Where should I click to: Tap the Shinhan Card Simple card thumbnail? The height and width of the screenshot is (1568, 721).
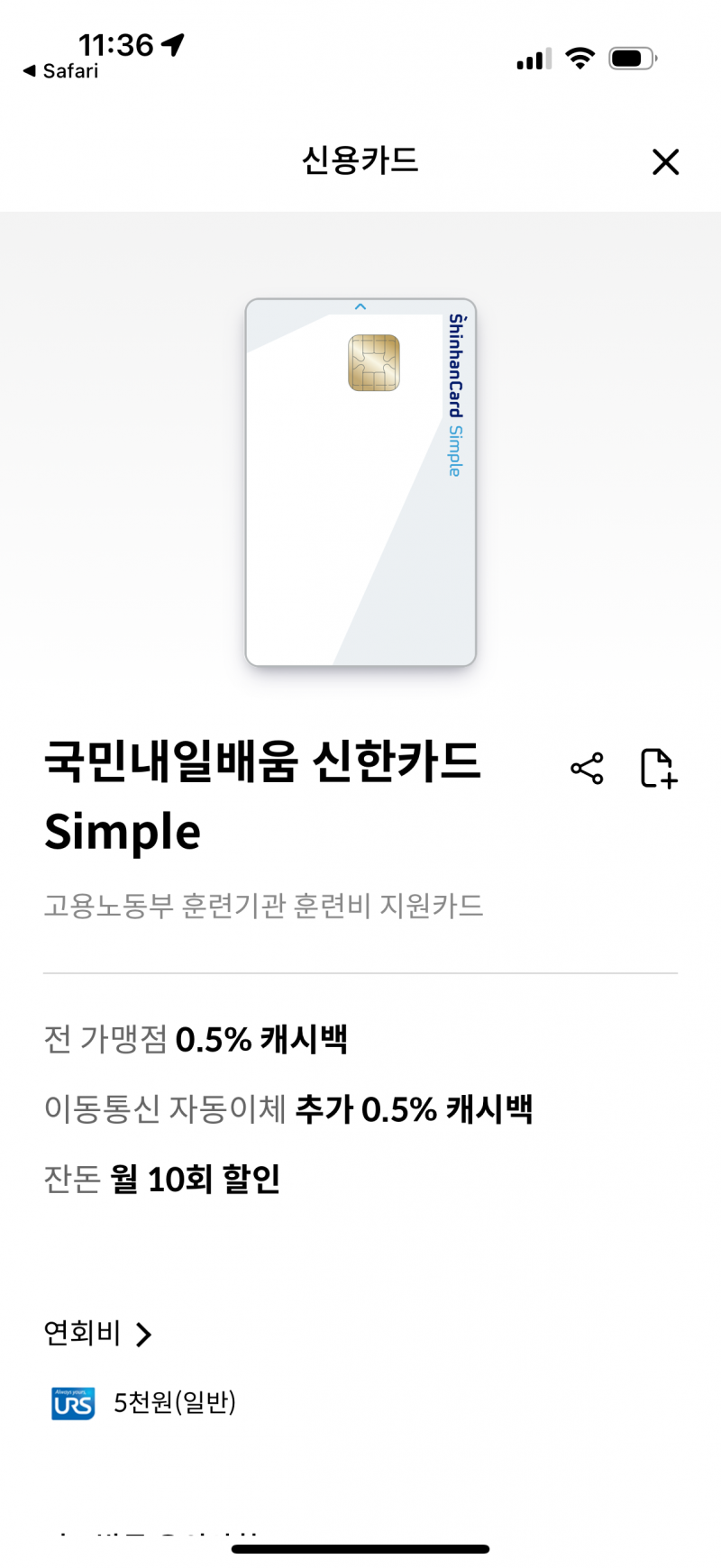[360, 482]
